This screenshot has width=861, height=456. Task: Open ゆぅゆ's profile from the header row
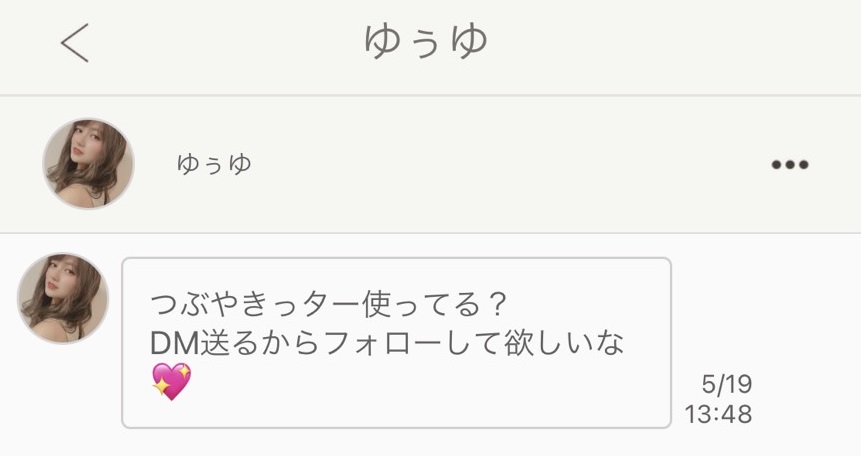pyautogui.click(x=88, y=164)
